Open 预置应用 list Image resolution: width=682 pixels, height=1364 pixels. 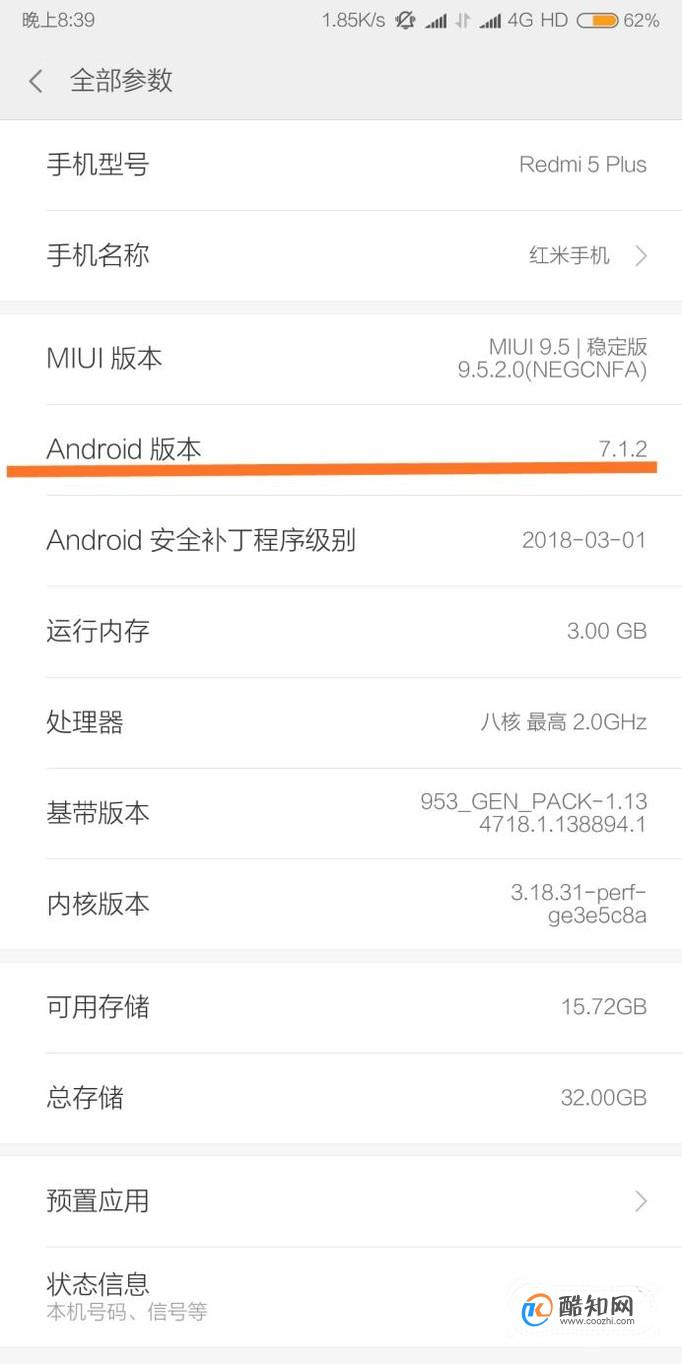coord(340,1200)
